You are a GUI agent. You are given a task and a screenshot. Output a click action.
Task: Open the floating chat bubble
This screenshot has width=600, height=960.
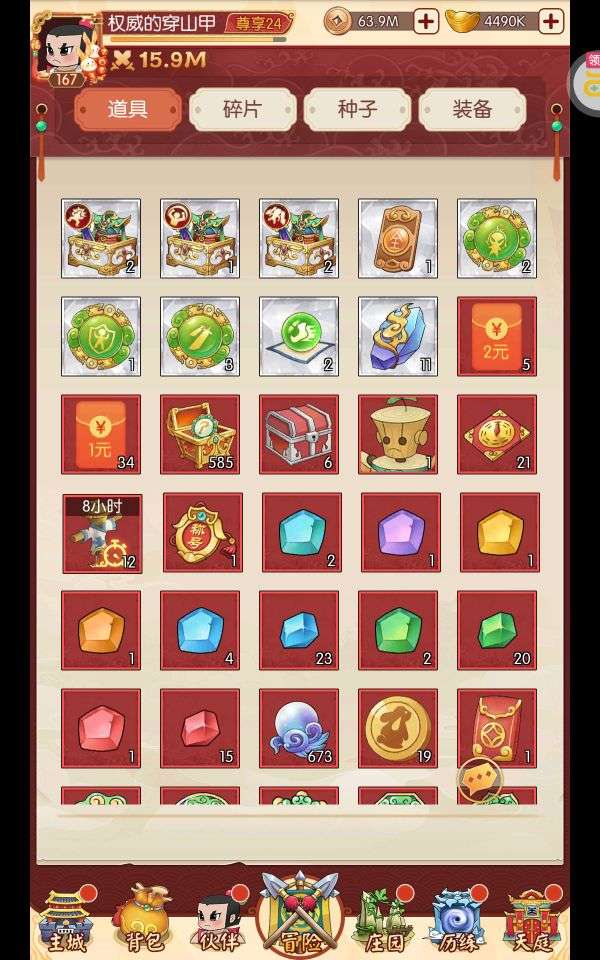481,779
